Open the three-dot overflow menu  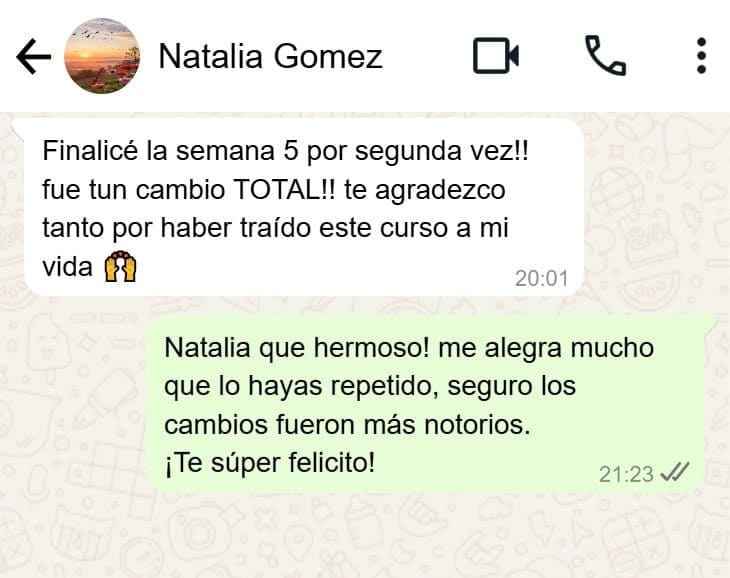pos(701,56)
